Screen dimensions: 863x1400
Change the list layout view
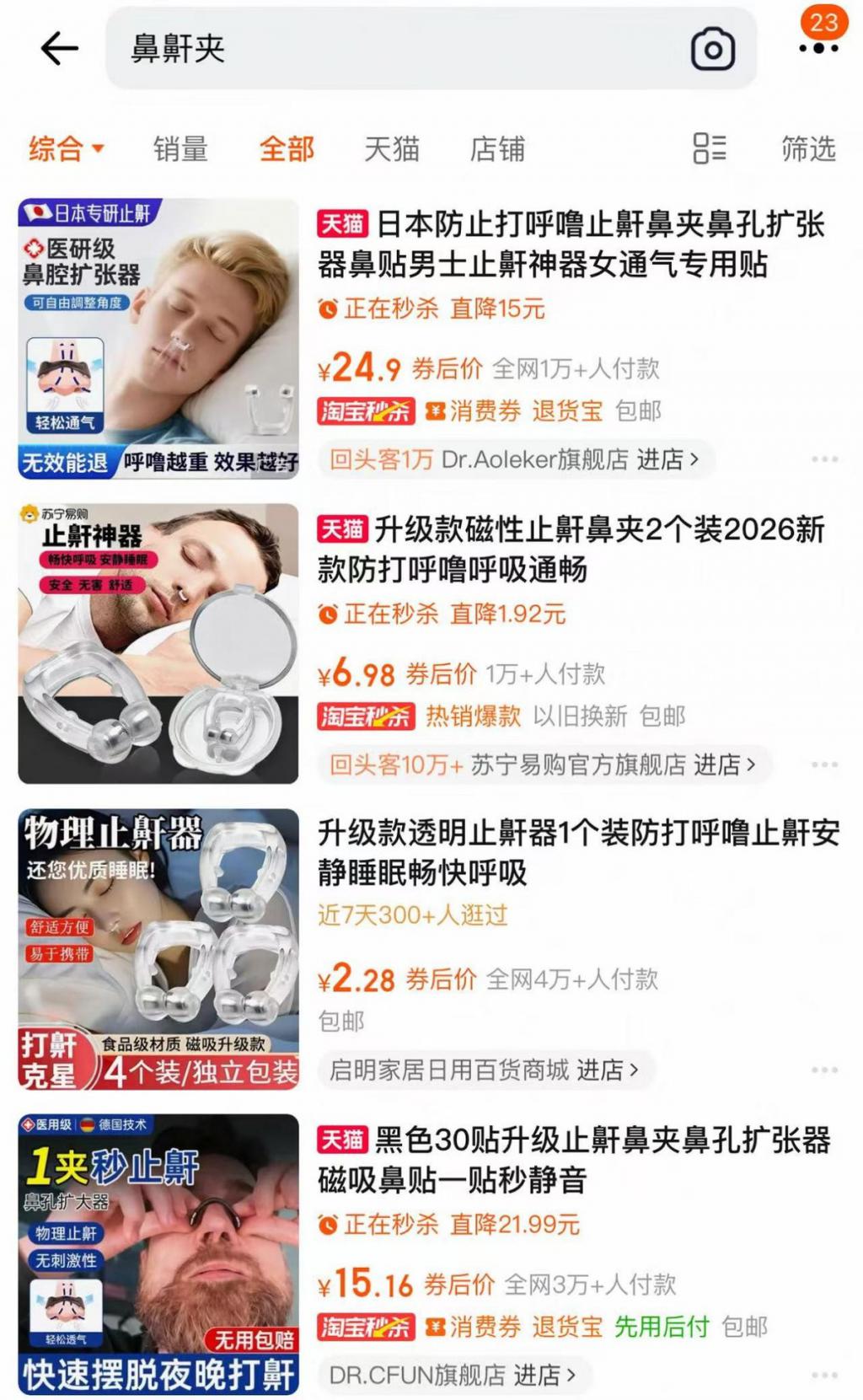point(709,148)
